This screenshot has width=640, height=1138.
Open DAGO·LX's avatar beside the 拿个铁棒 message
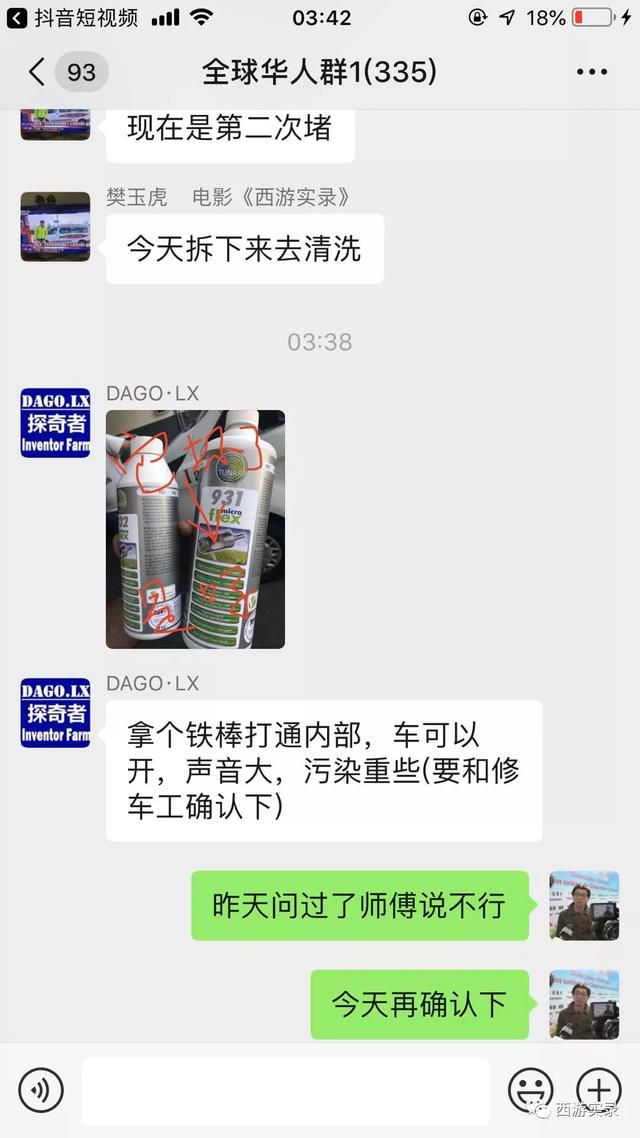pos(56,713)
